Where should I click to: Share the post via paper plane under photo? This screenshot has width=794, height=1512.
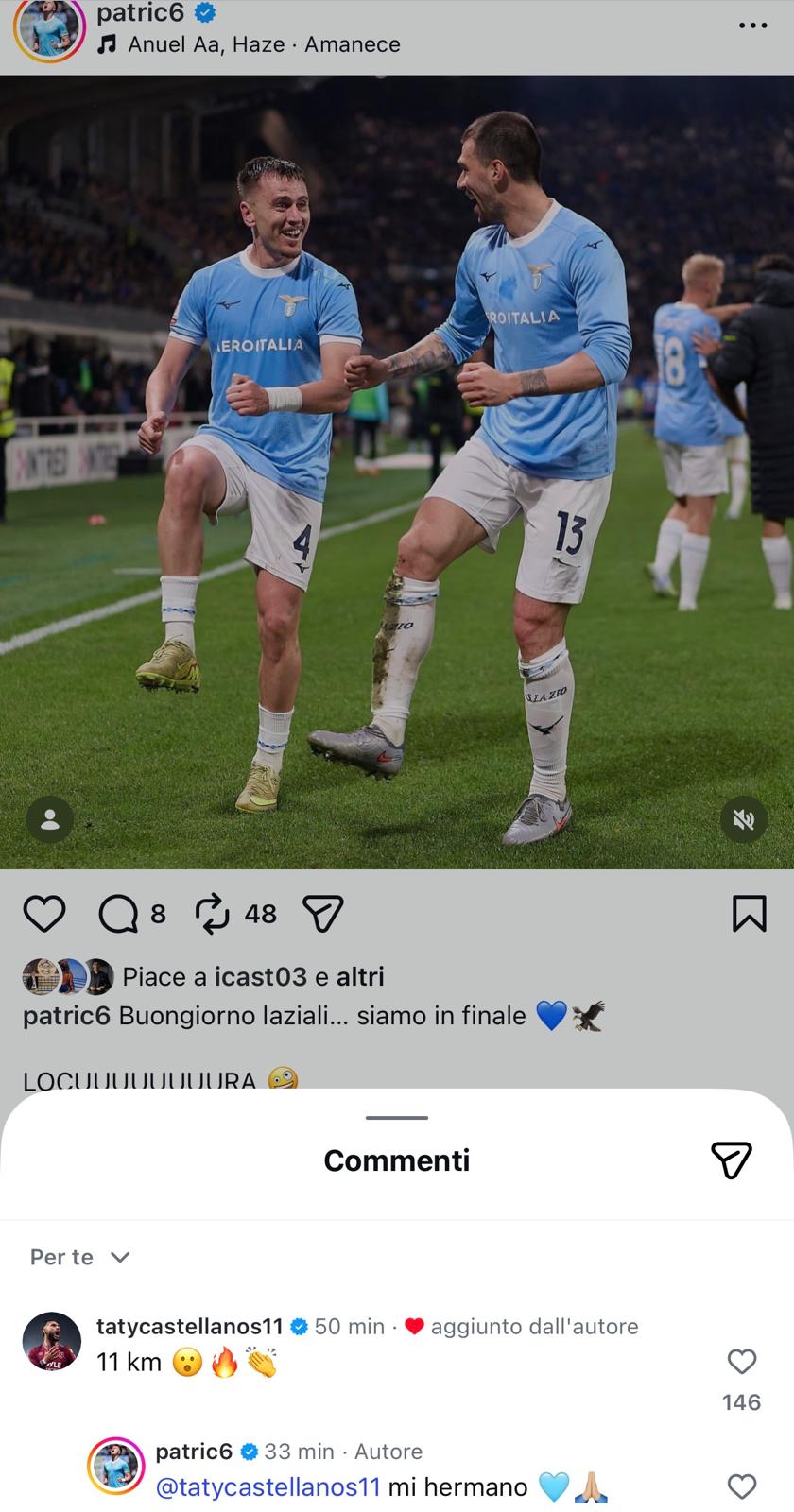[x=322, y=914]
